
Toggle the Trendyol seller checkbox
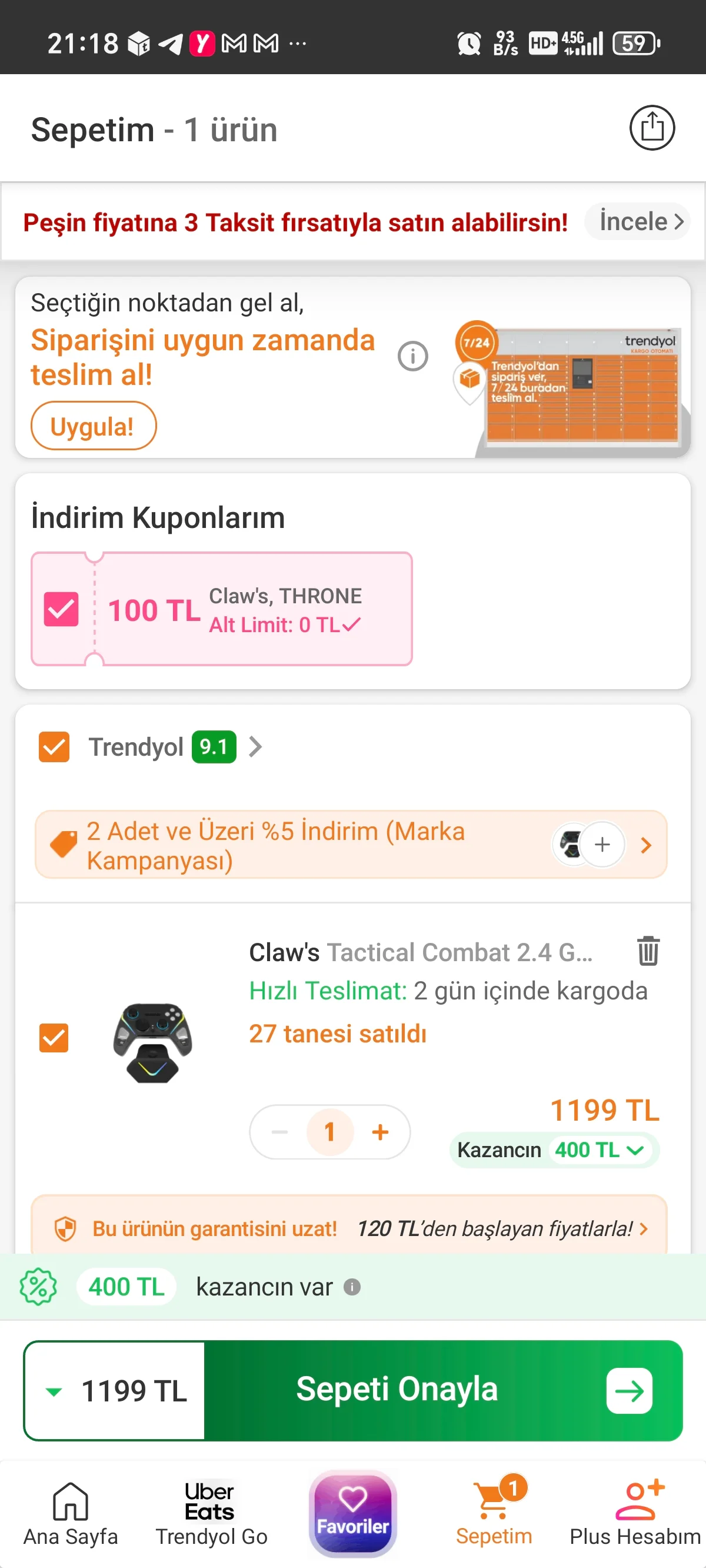coord(54,747)
